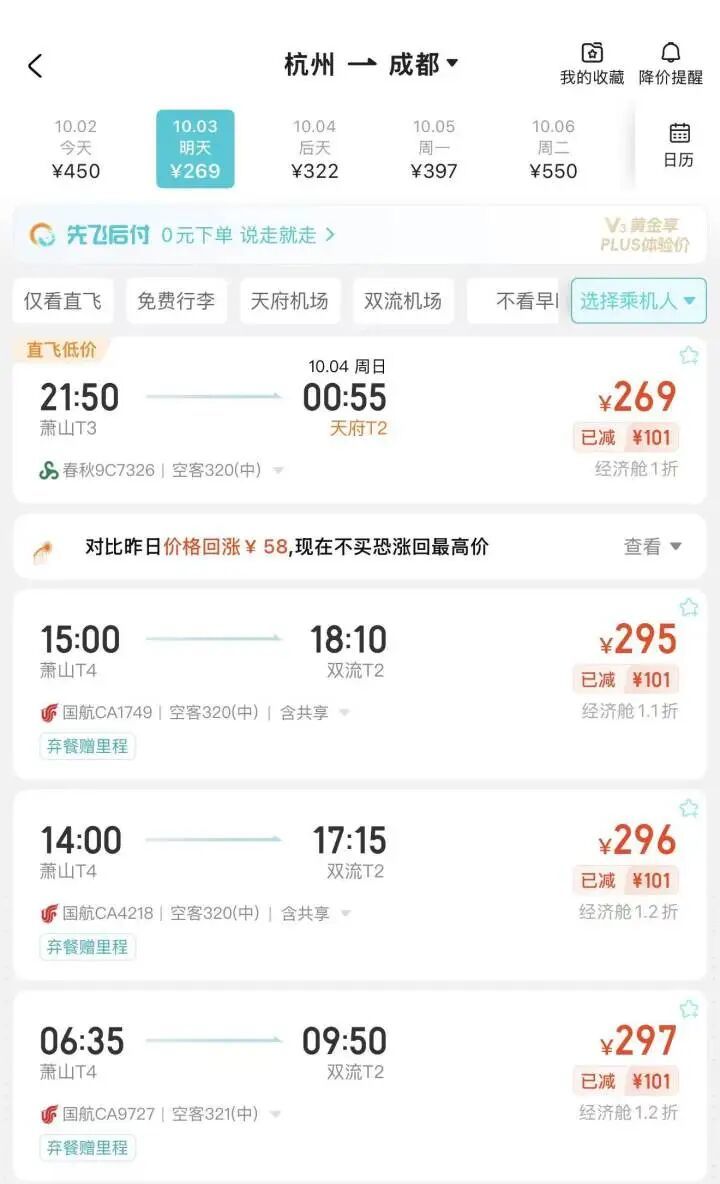Switch to the 10.05 周一 ¥397 date
This screenshot has width=720, height=1184.
coord(434,149)
